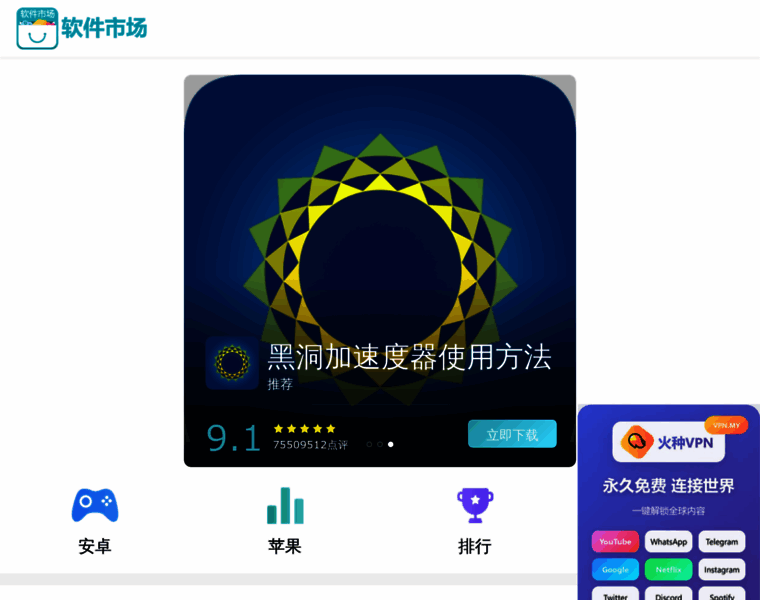Open the 苹果 category
This screenshot has width=760, height=600.
(x=285, y=520)
